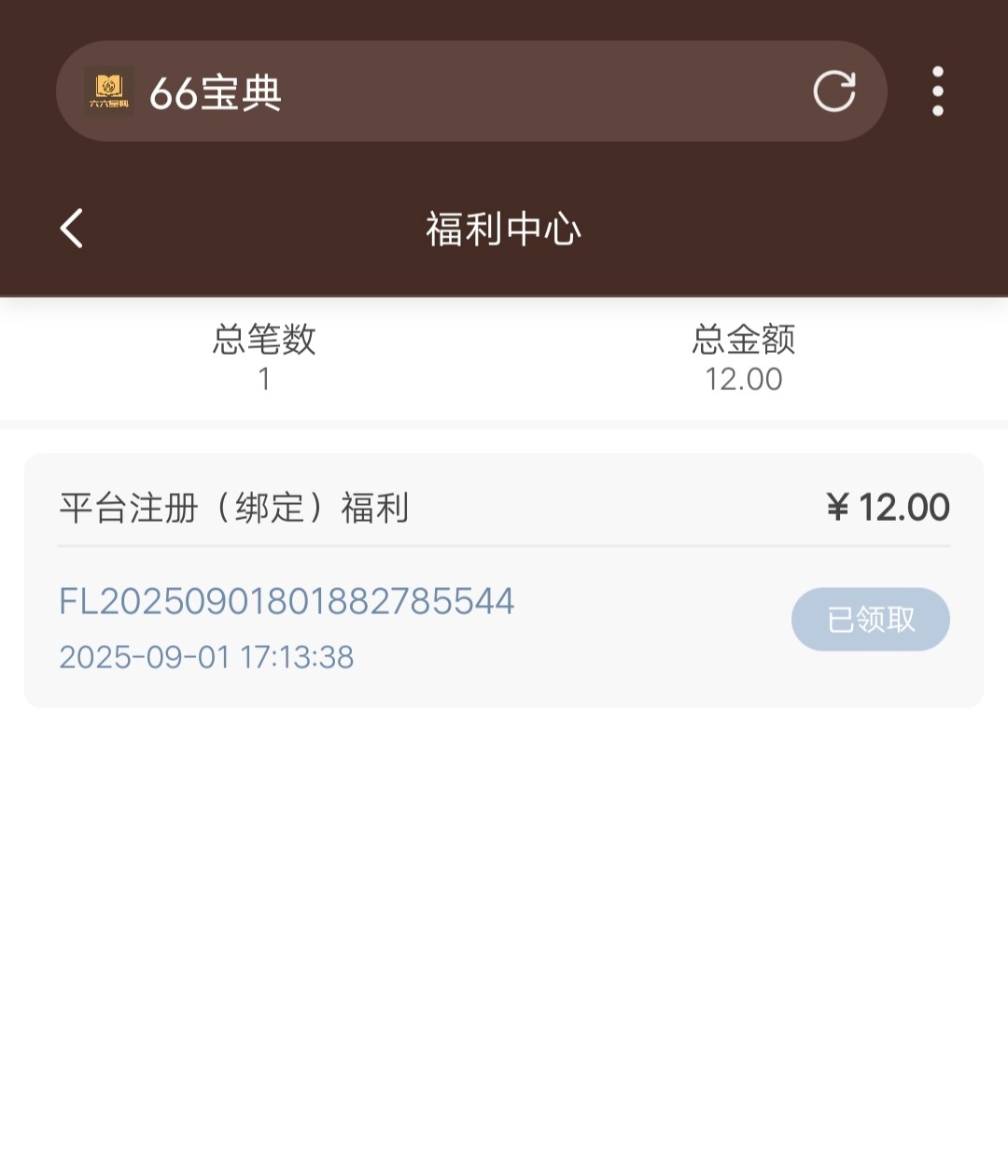Go back from 福利中心

[x=72, y=229]
